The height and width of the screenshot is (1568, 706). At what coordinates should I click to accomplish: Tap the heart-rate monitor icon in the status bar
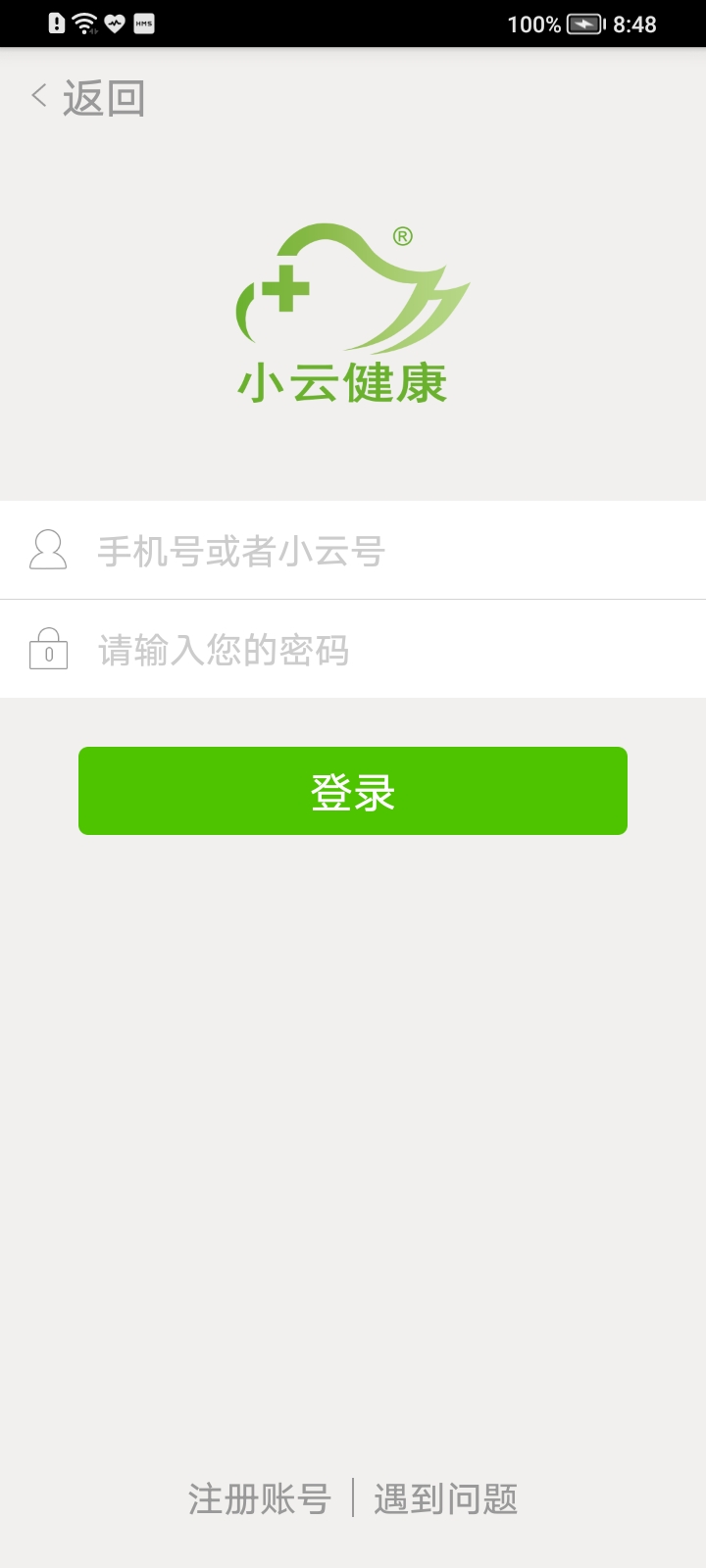pos(115,23)
